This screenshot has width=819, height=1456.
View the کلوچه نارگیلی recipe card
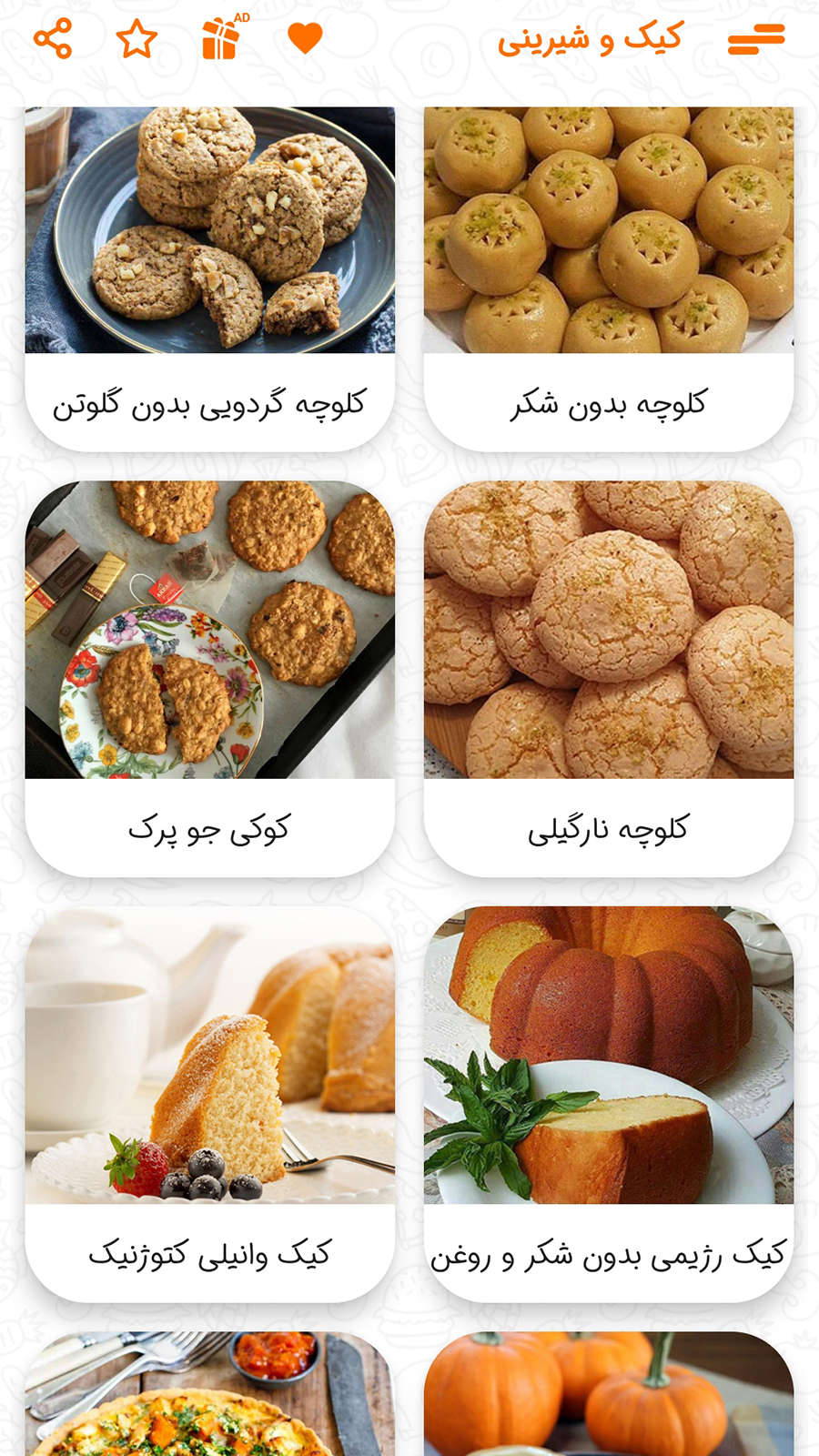point(608,678)
